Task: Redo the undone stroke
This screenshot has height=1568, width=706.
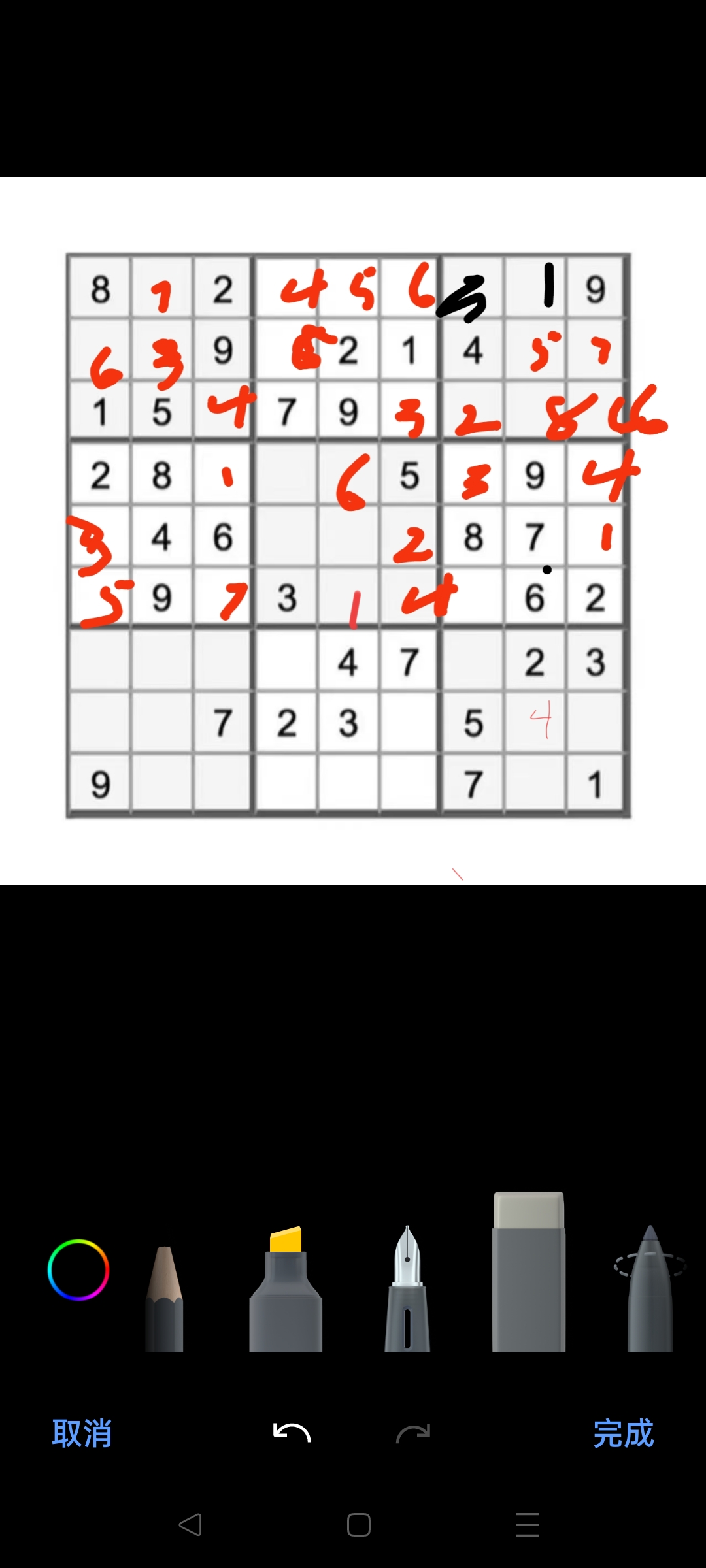Action: [413, 1433]
